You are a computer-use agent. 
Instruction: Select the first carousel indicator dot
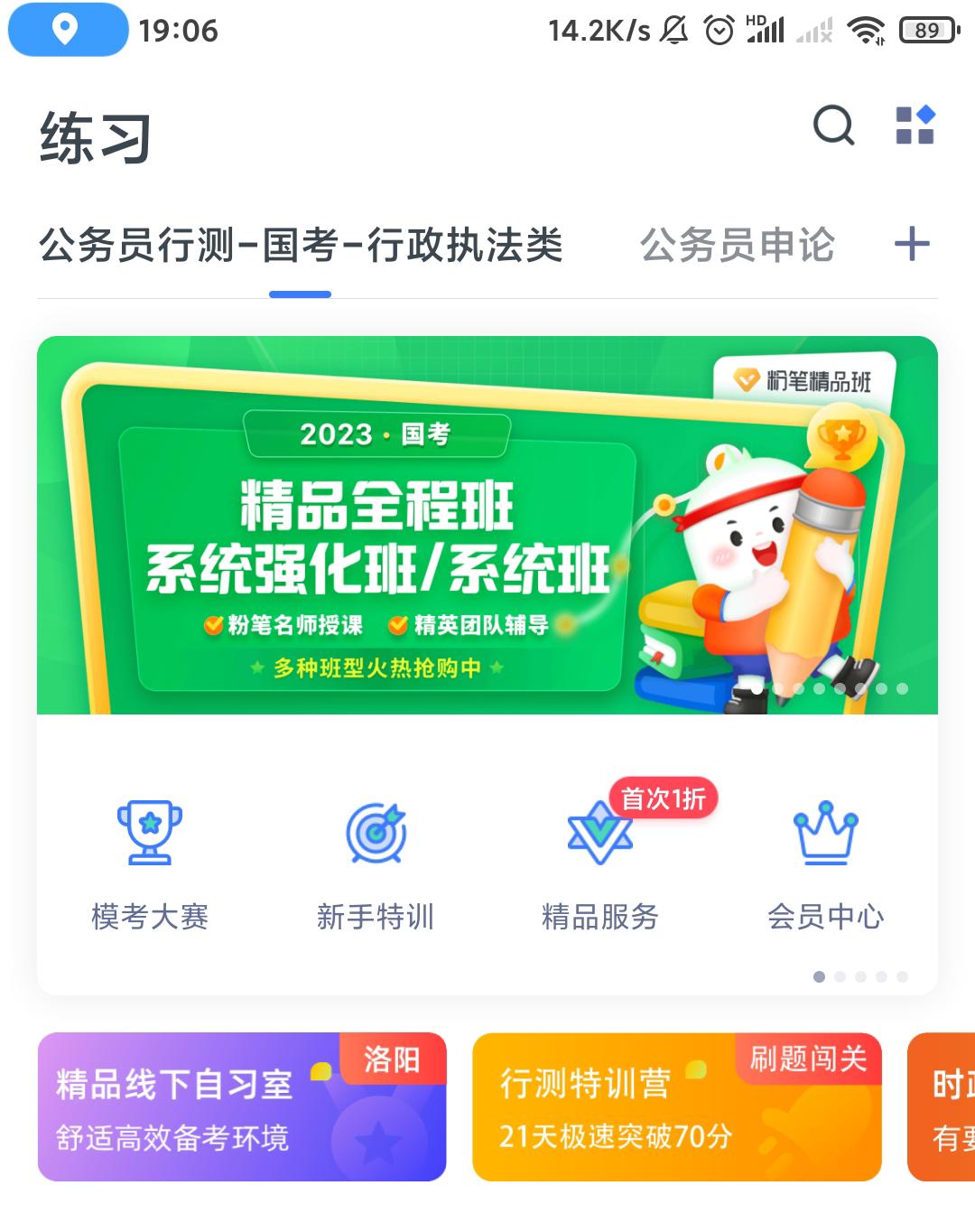coord(819,975)
